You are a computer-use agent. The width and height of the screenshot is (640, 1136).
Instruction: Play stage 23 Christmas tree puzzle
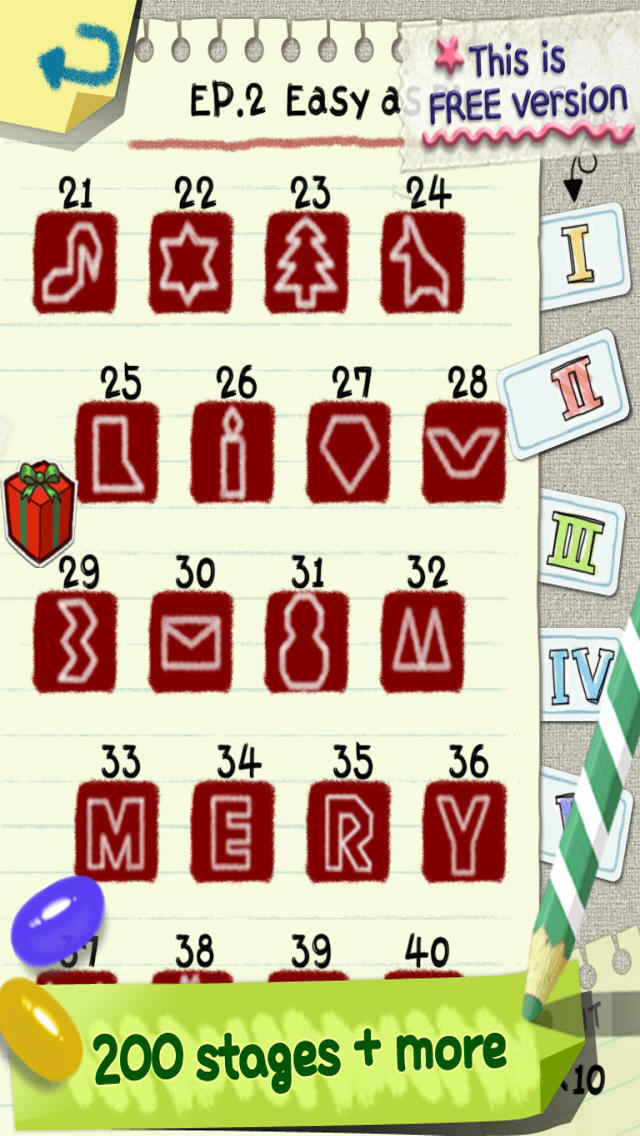click(x=307, y=263)
